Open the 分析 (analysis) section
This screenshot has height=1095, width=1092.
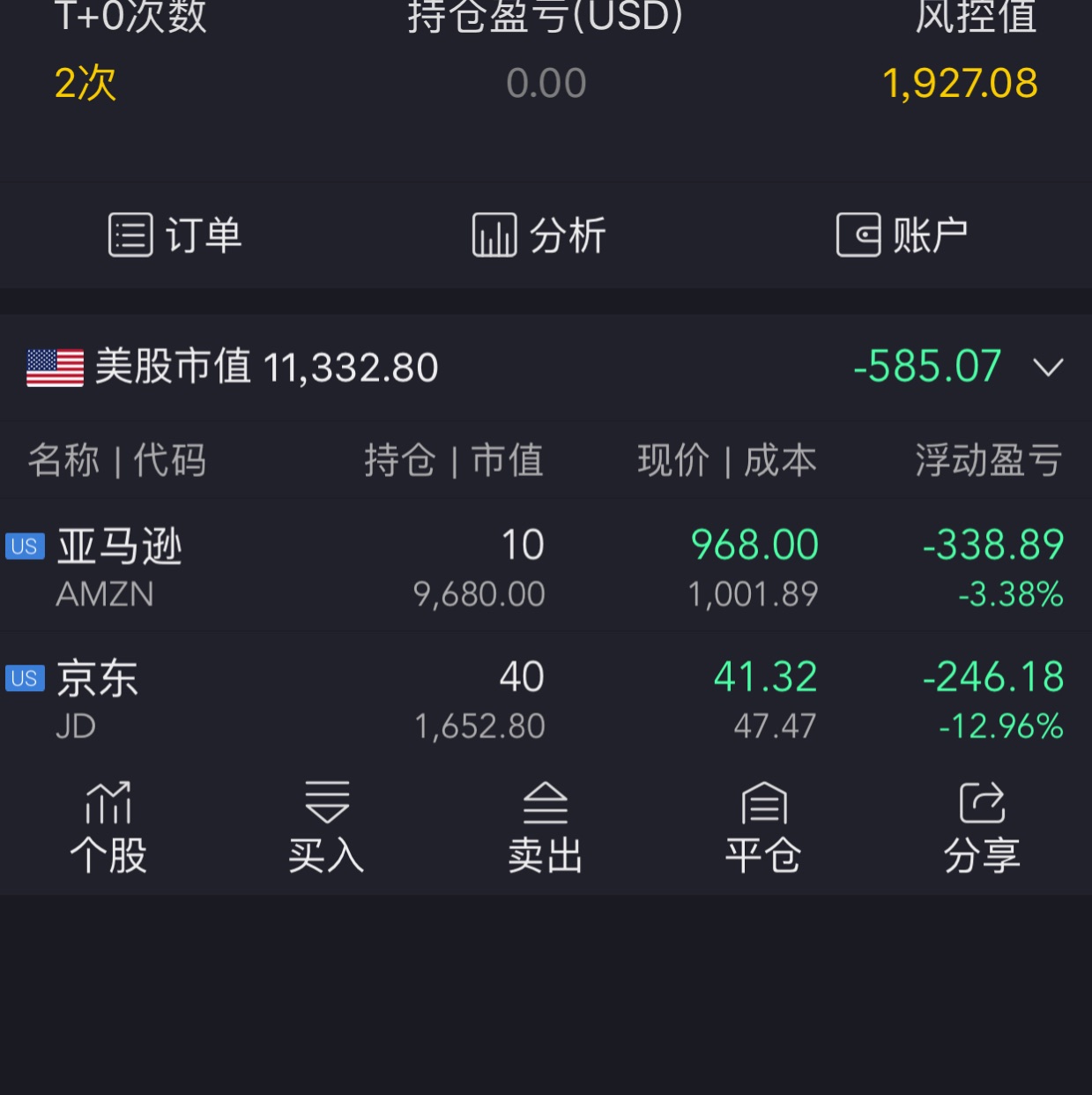[539, 235]
